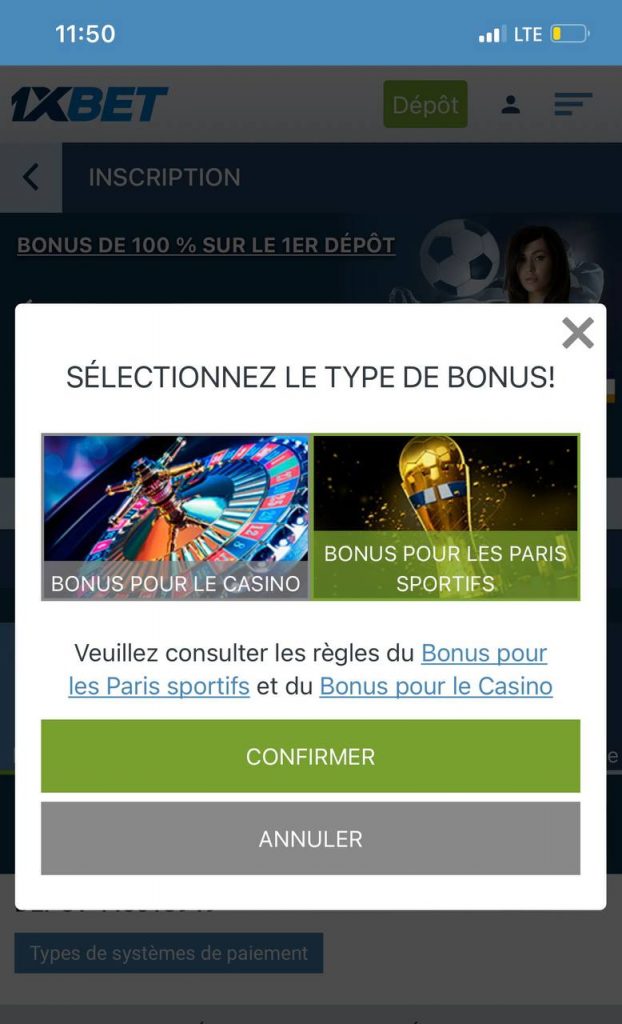Tap the Dépôt button
Image resolution: width=622 pixels, height=1024 pixels.
(425, 105)
